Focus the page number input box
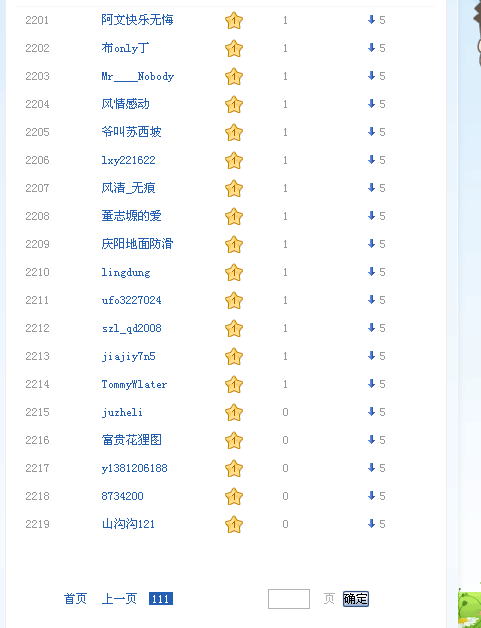The width and height of the screenshot is (481, 628). click(x=289, y=599)
